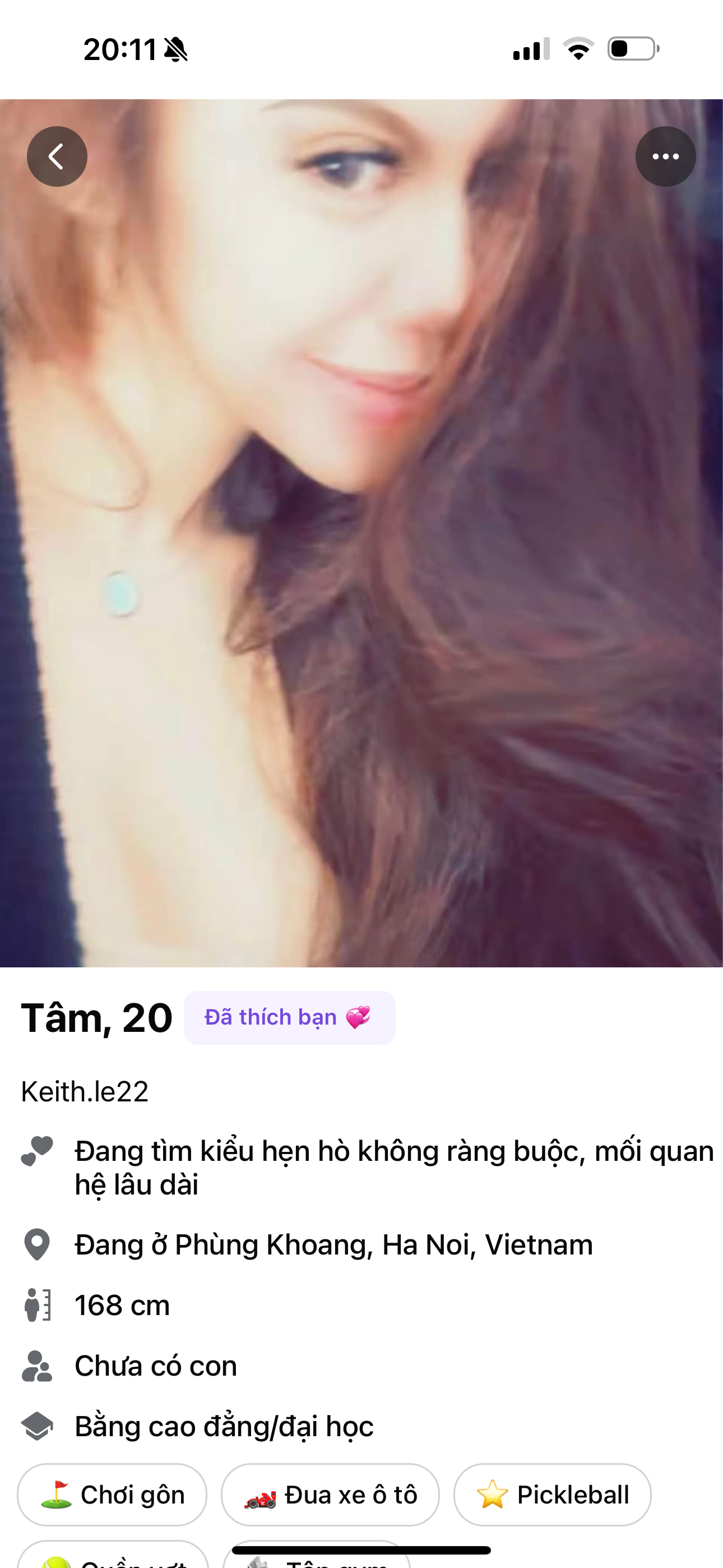Image resolution: width=723 pixels, height=1568 pixels.
Task: Select the Chơi gôn interest chip
Action: 112,1495
